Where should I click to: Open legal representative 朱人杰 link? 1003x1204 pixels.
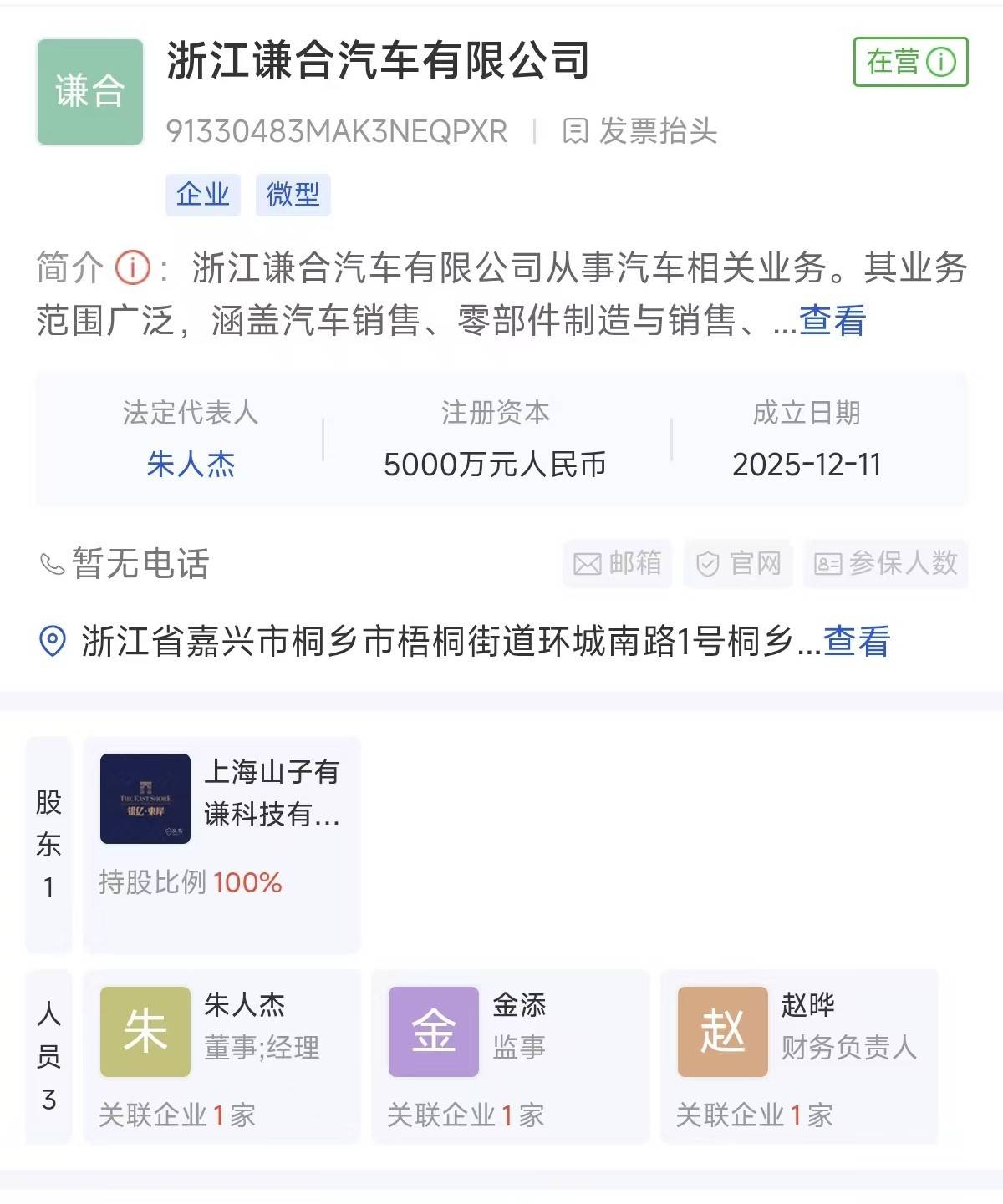(191, 464)
